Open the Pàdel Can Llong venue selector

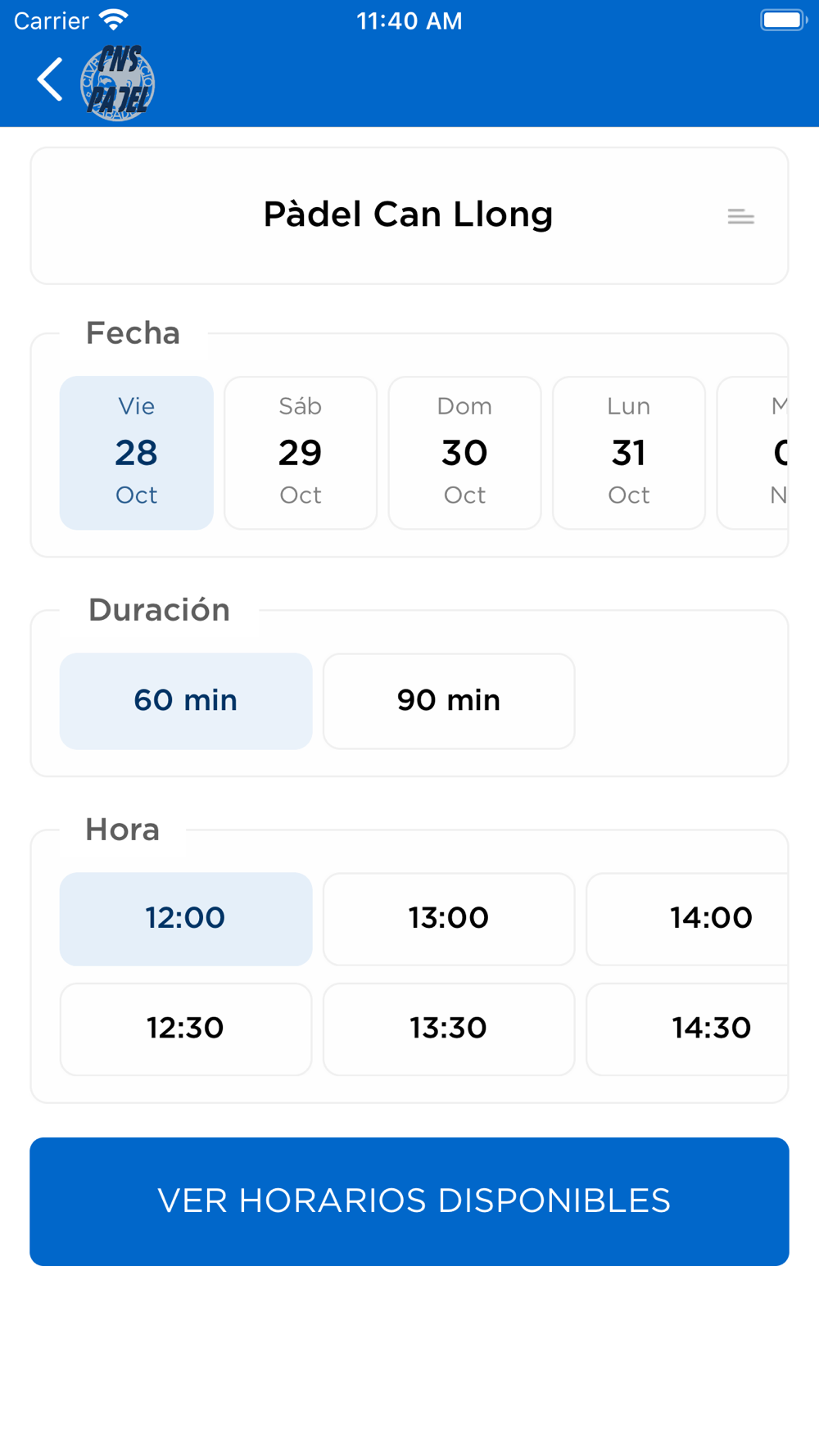tap(409, 216)
